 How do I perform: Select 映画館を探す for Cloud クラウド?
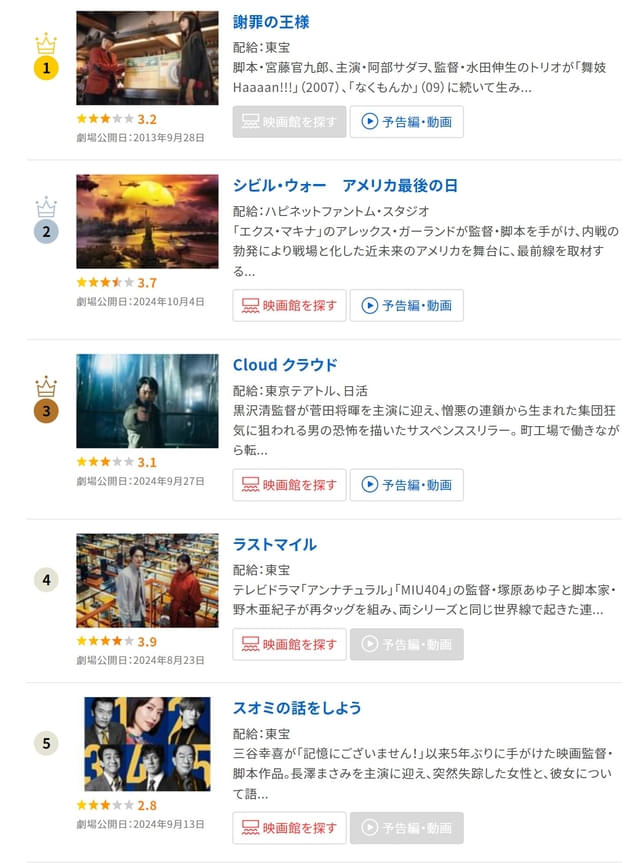pyautogui.click(x=289, y=485)
